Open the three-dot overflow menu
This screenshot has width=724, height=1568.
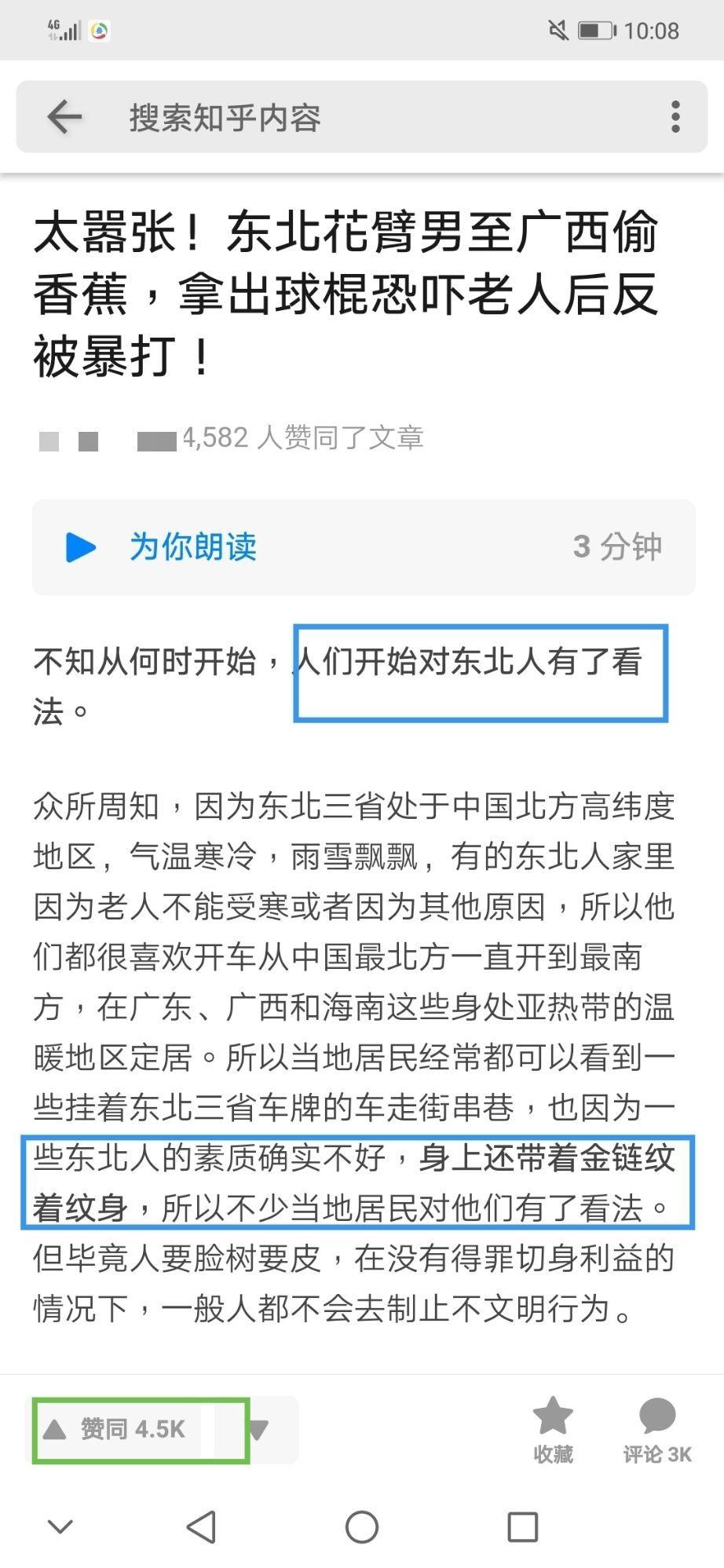tap(674, 117)
